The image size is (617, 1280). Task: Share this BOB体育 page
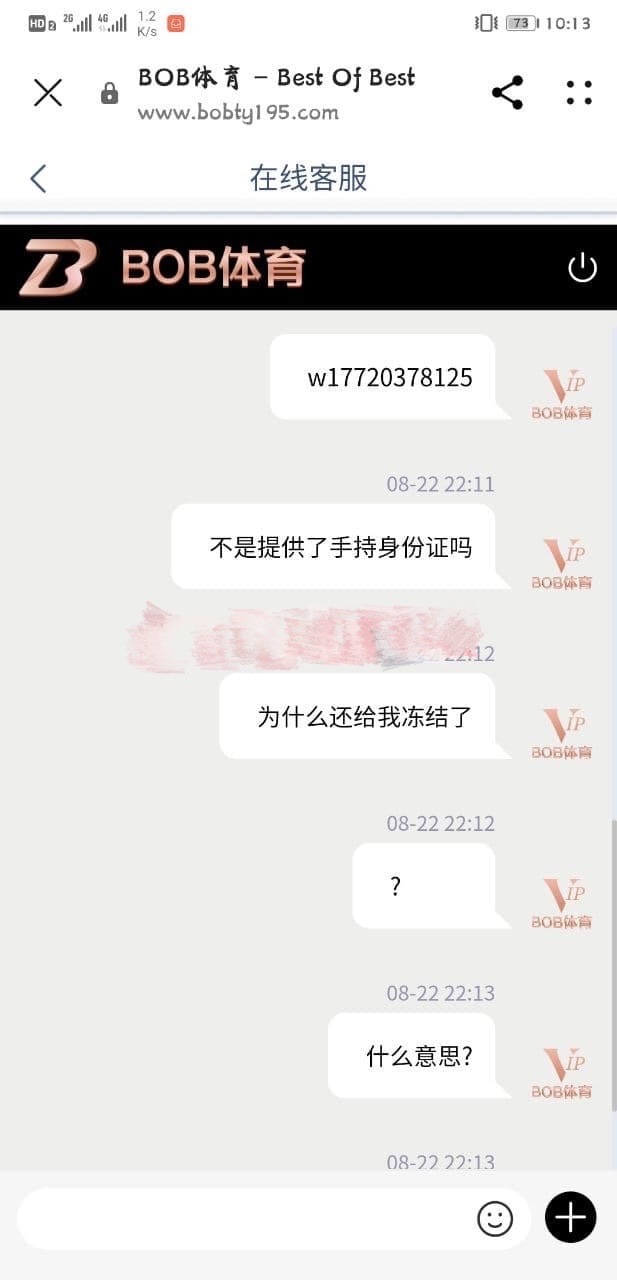[x=508, y=93]
